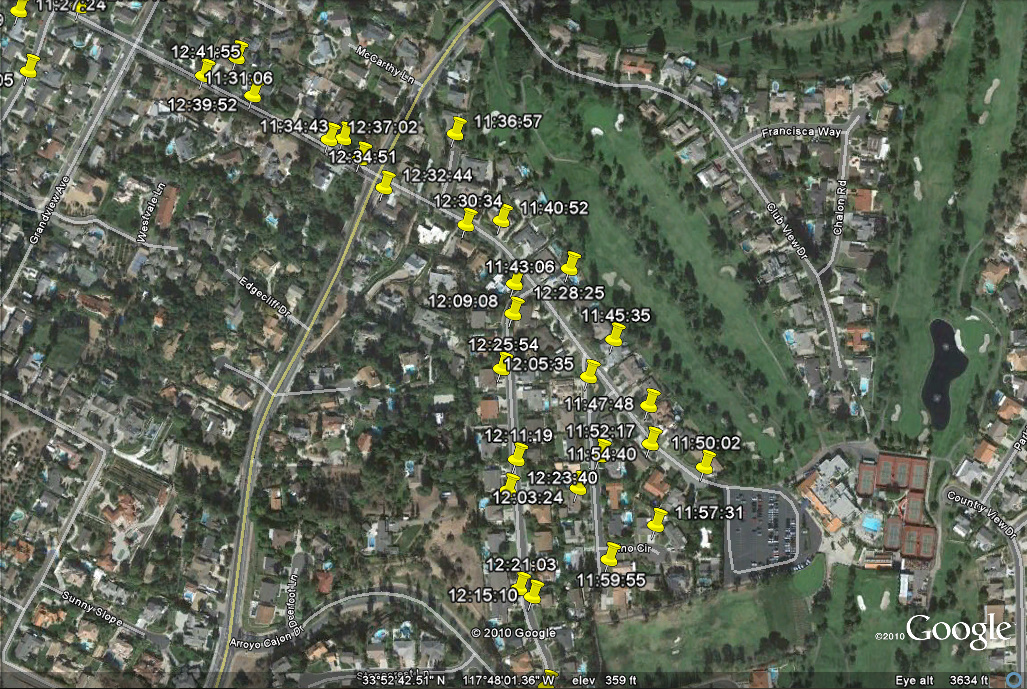Open the 11:36:57 placemark pin

point(457,129)
